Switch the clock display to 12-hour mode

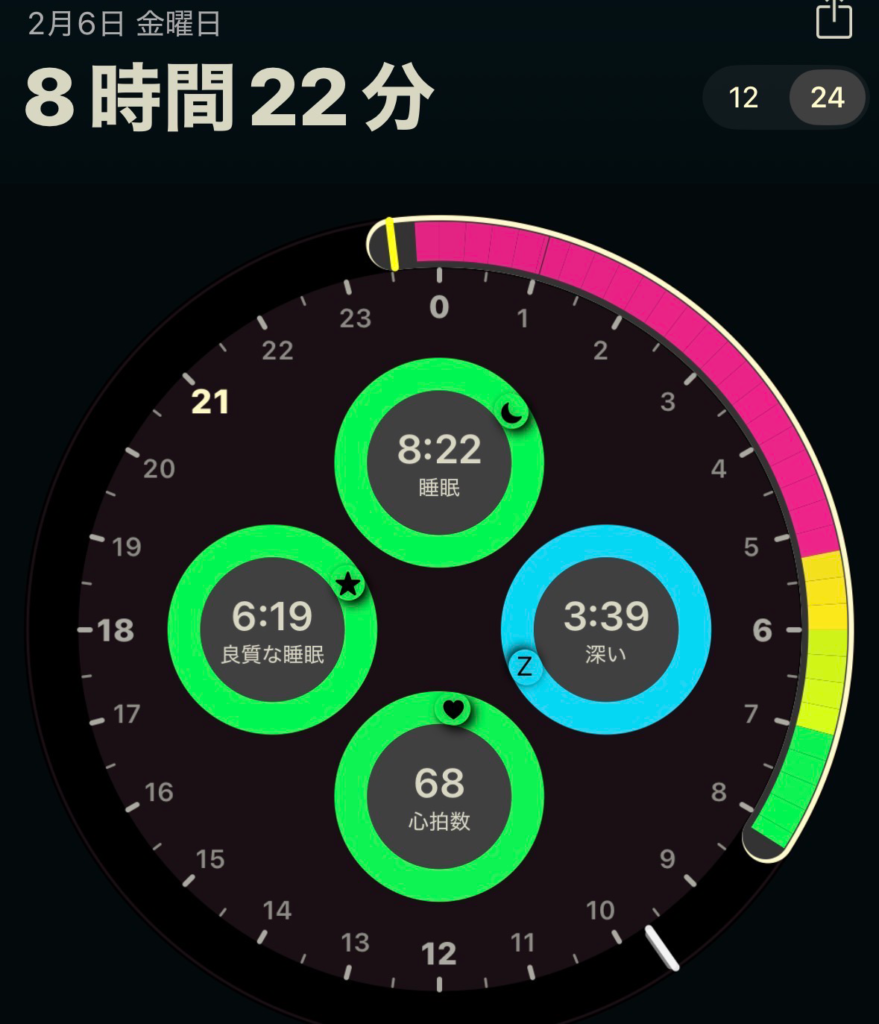click(744, 98)
